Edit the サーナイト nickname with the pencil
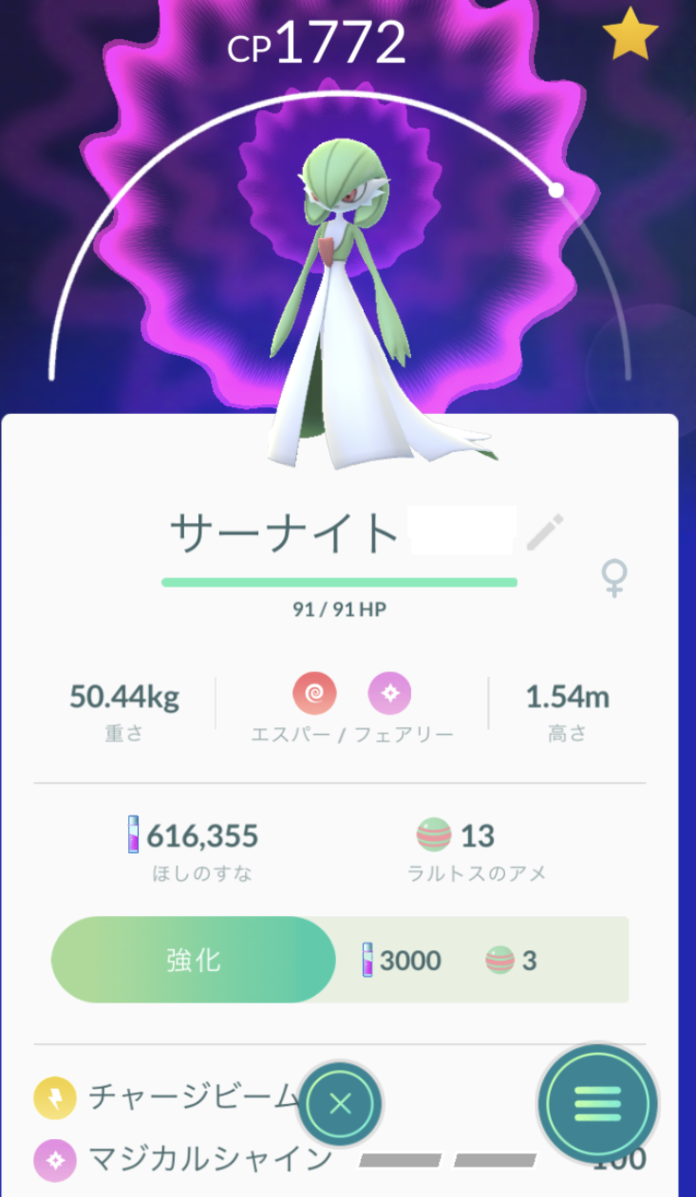Viewport: 696px width, 1197px height. click(x=546, y=533)
